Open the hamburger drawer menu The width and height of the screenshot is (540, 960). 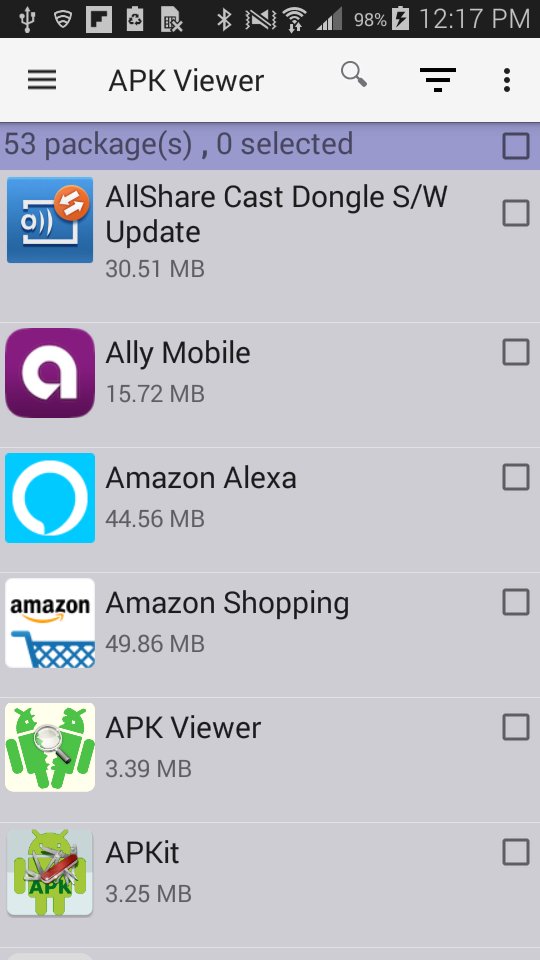[42, 80]
